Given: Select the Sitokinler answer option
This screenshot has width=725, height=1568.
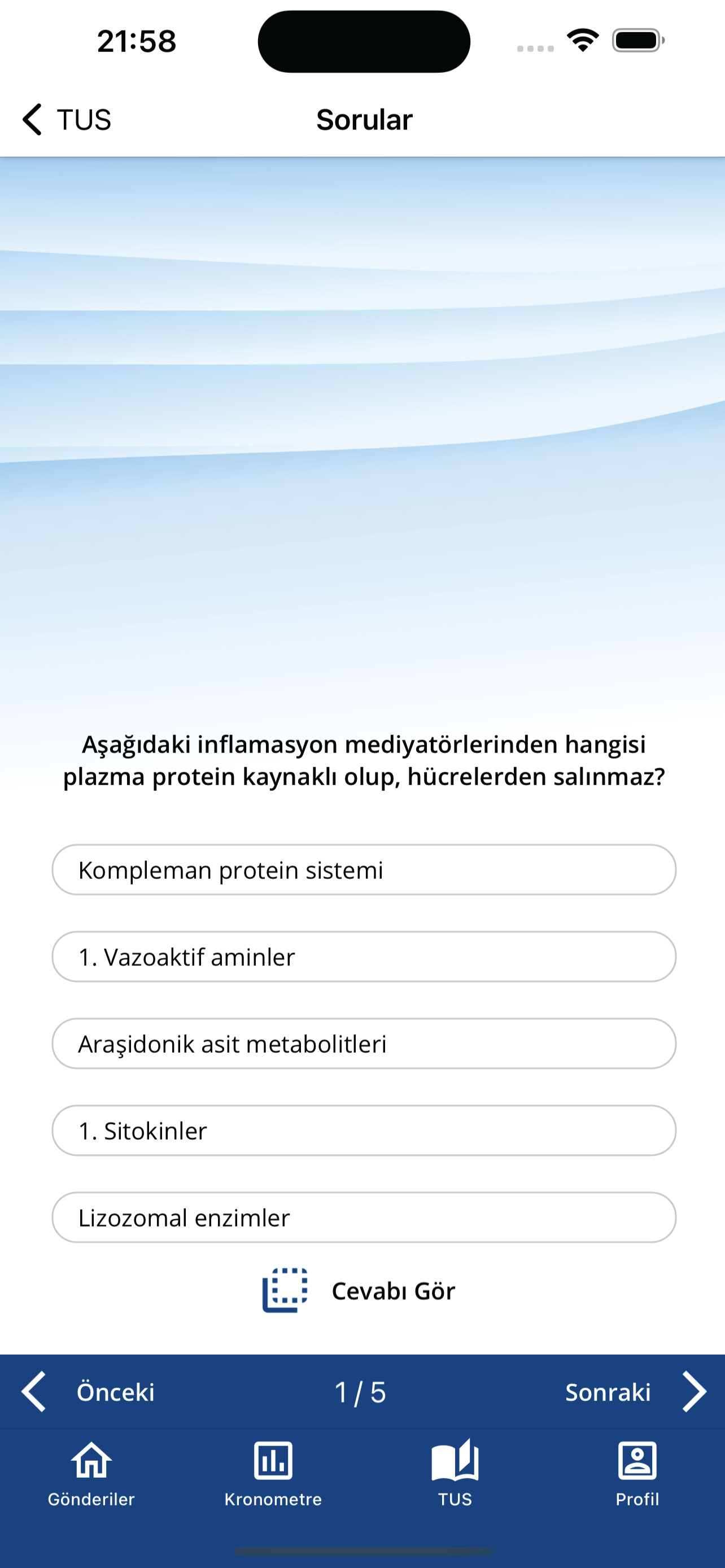Looking at the screenshot, I should pos(364,1131).
